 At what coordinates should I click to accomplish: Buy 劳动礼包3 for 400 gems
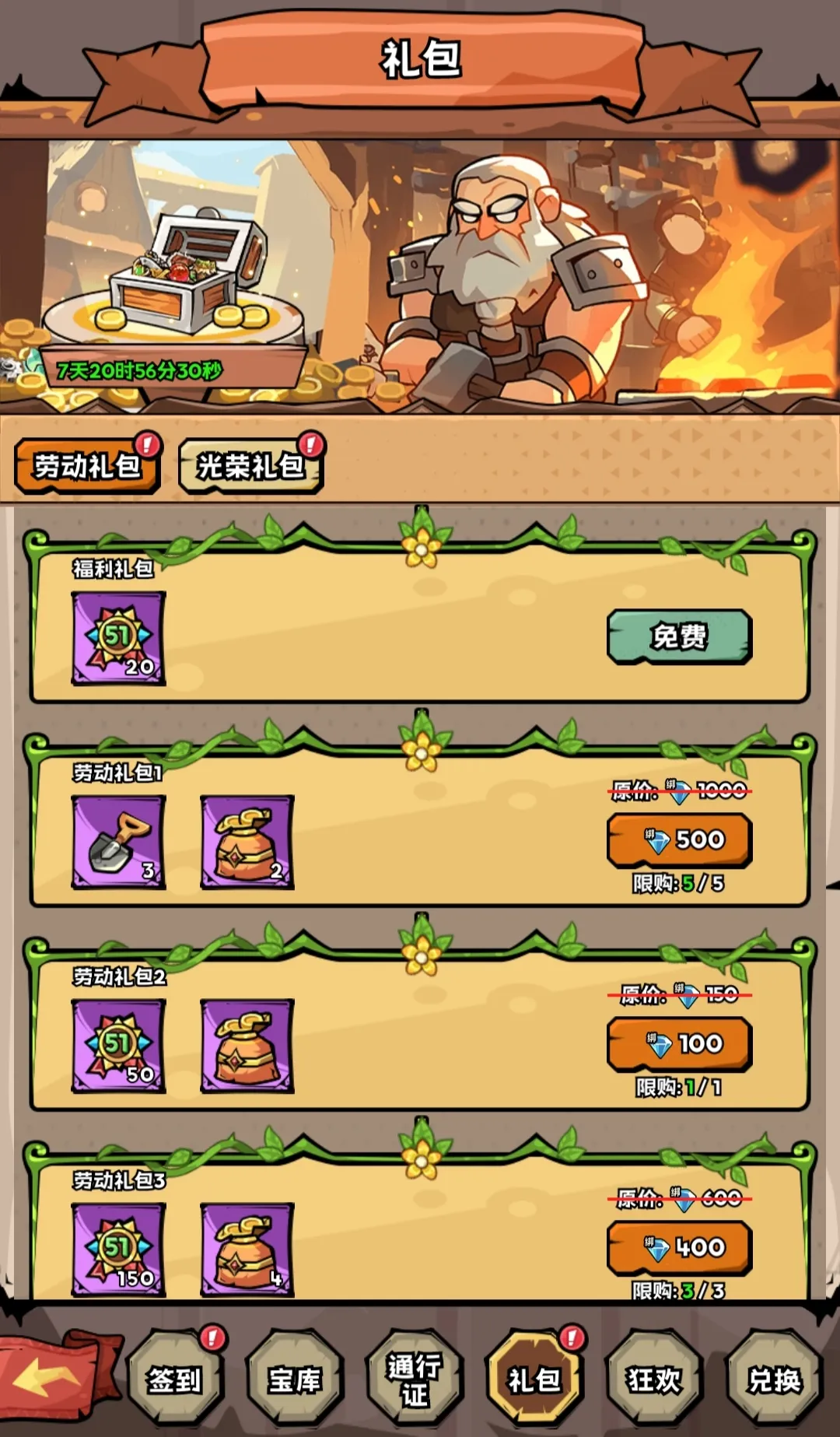coord(679,1247)
